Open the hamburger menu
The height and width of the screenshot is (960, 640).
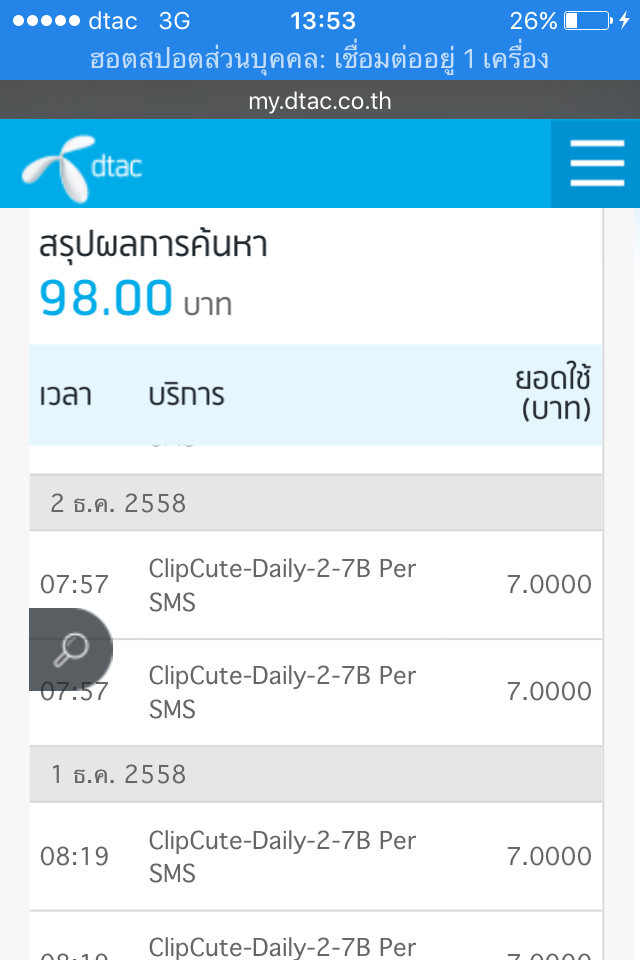click(596, 164)
